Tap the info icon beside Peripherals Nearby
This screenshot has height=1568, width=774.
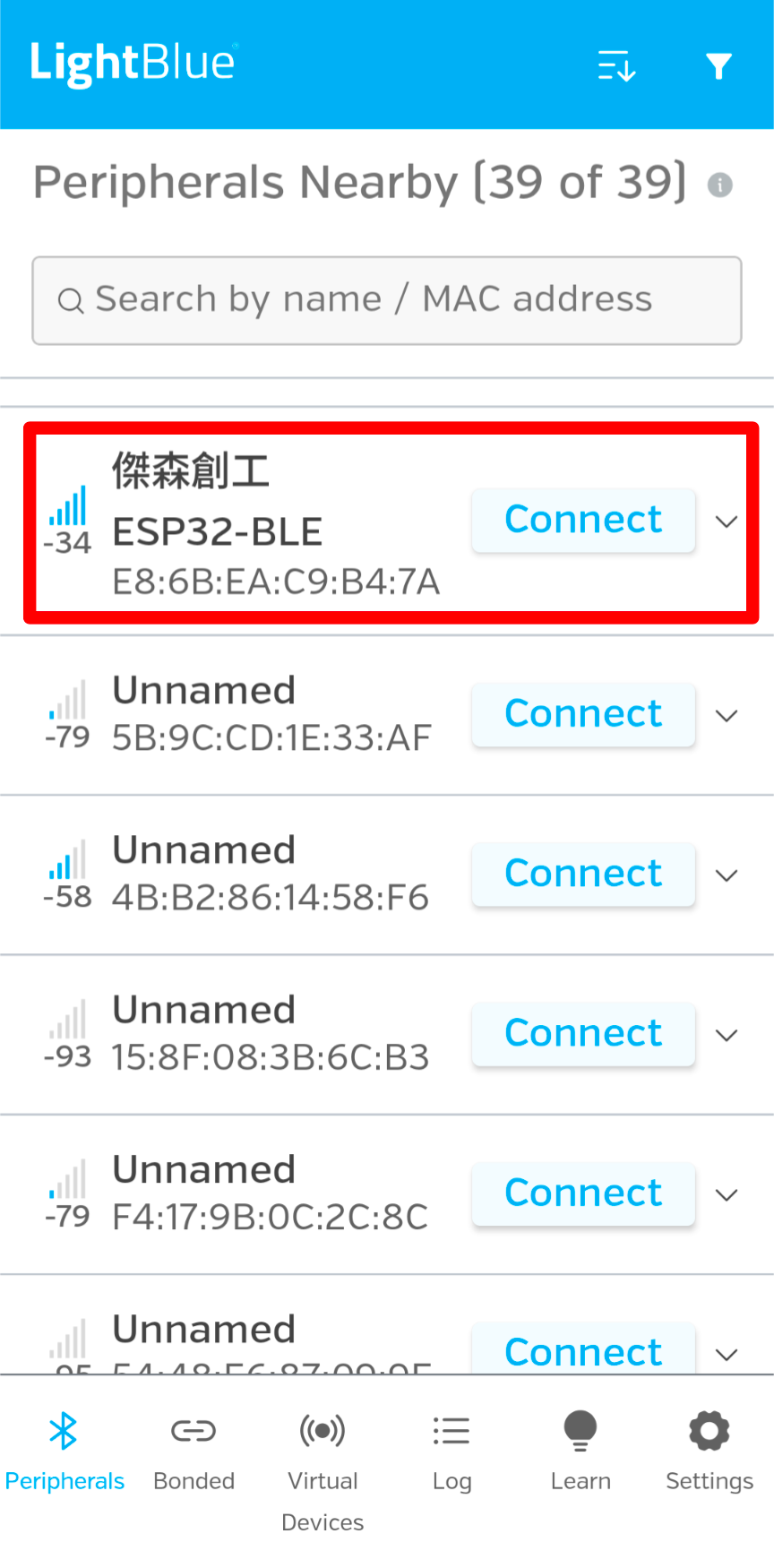pos(720,185)
